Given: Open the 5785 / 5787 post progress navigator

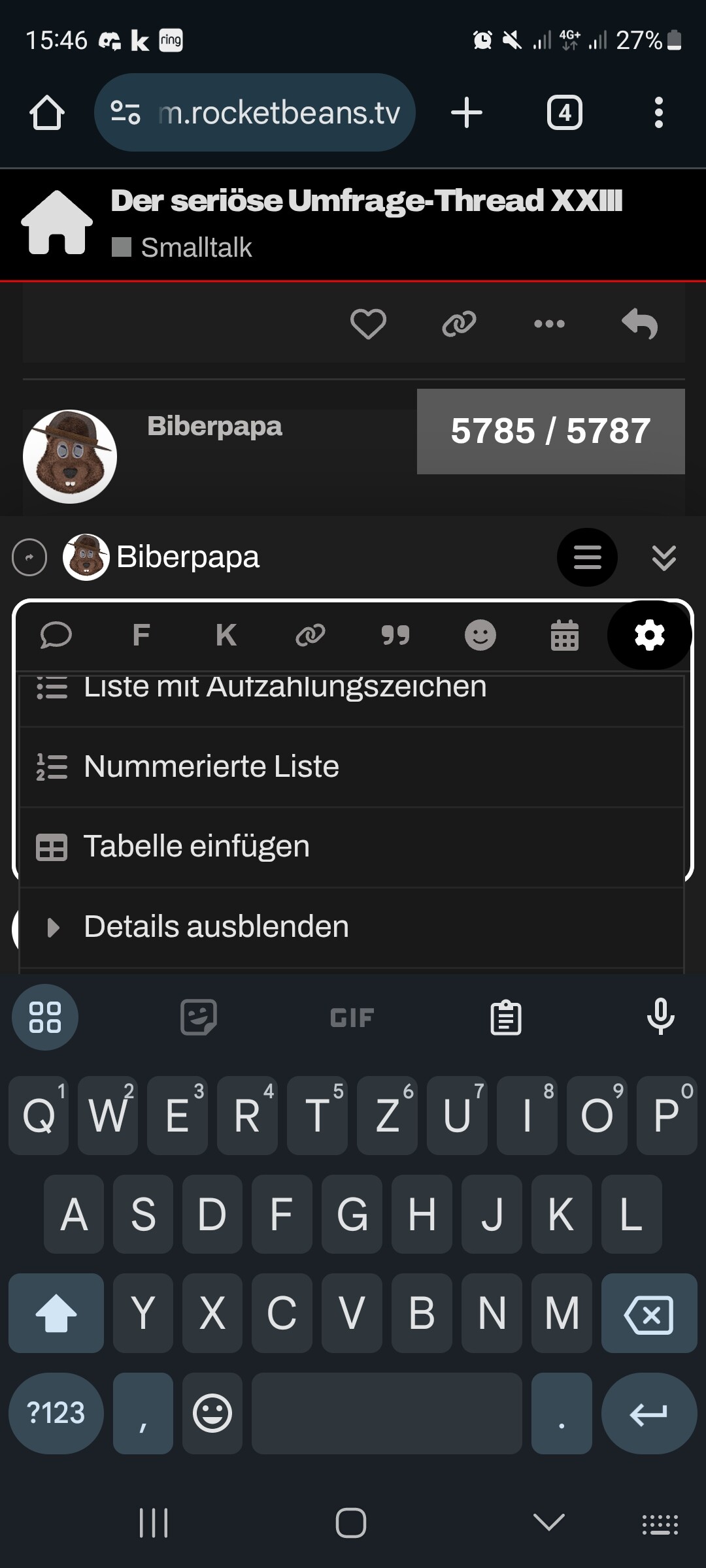Looking at the screenshot, I should pos(550,431).
